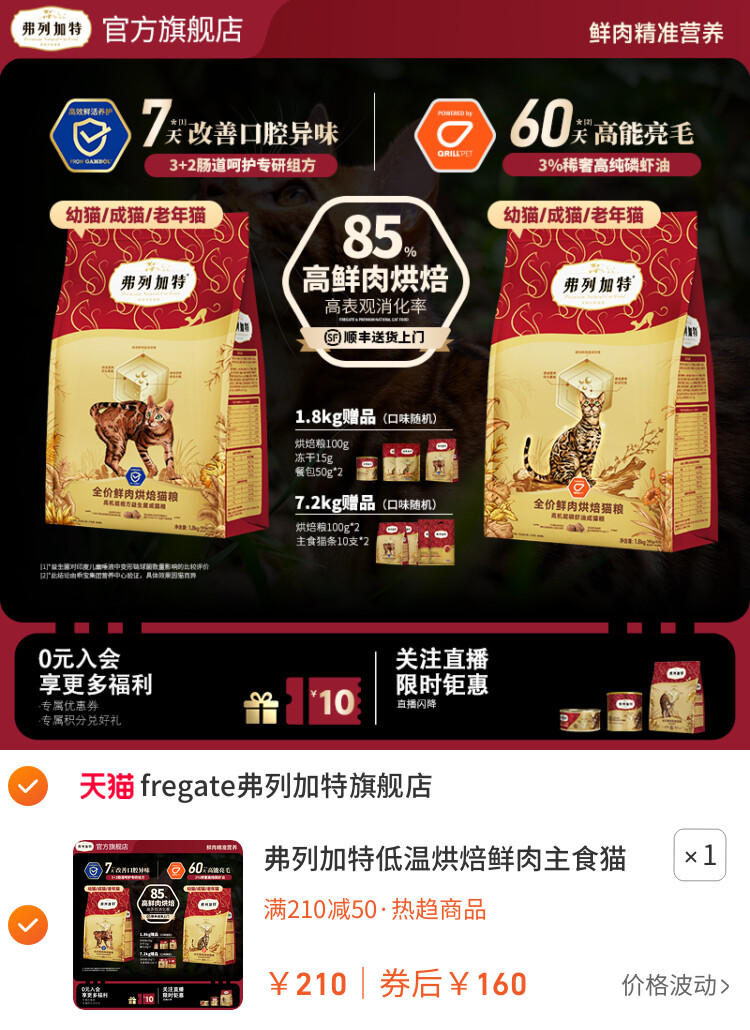Toggle the fregate弗列加特旗舰店 store checkbox

pyautogui.click(x=28, y=786)
